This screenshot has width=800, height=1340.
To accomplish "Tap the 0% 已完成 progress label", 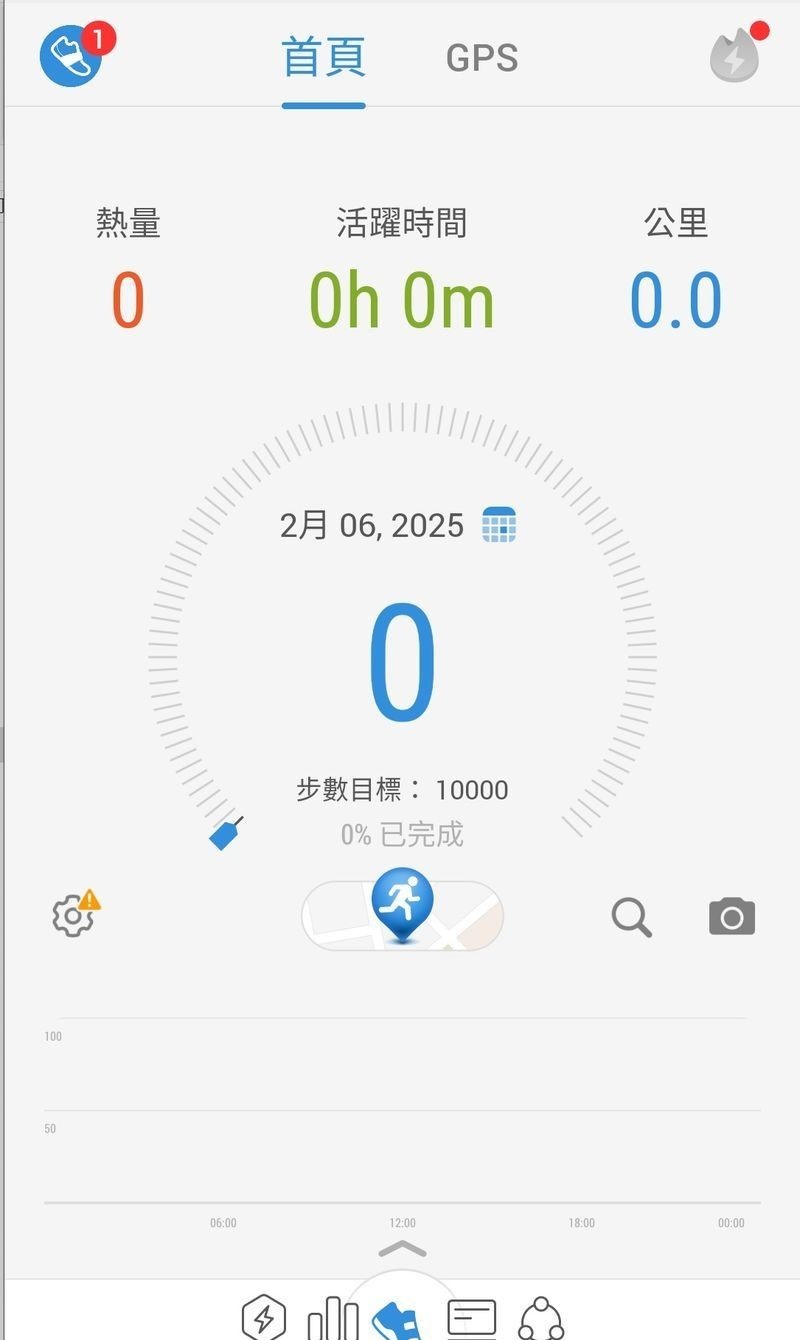I will point(402,835).
